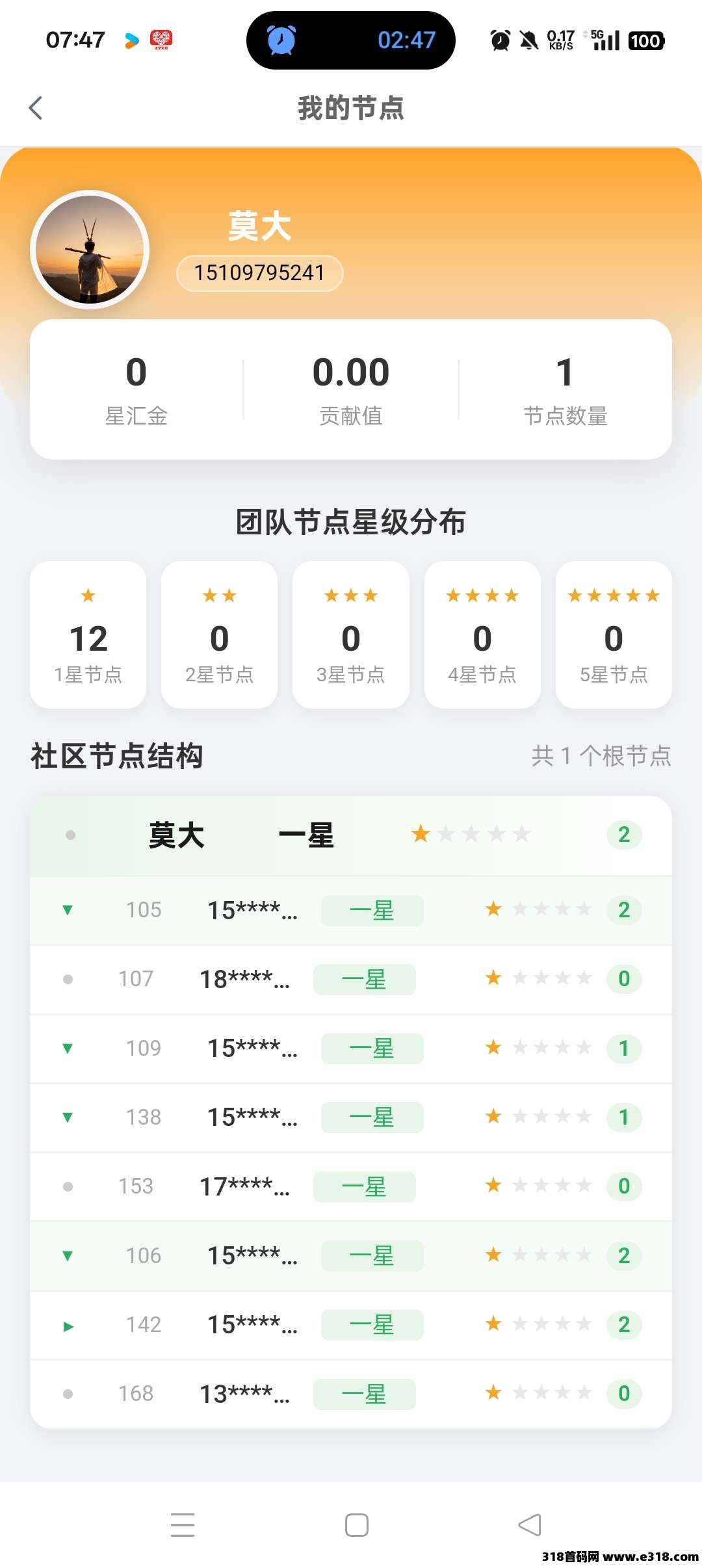Collapse node 105 in the tree
The width and height of the screenshot is (702, 1568).
click(x=68, y=910)
